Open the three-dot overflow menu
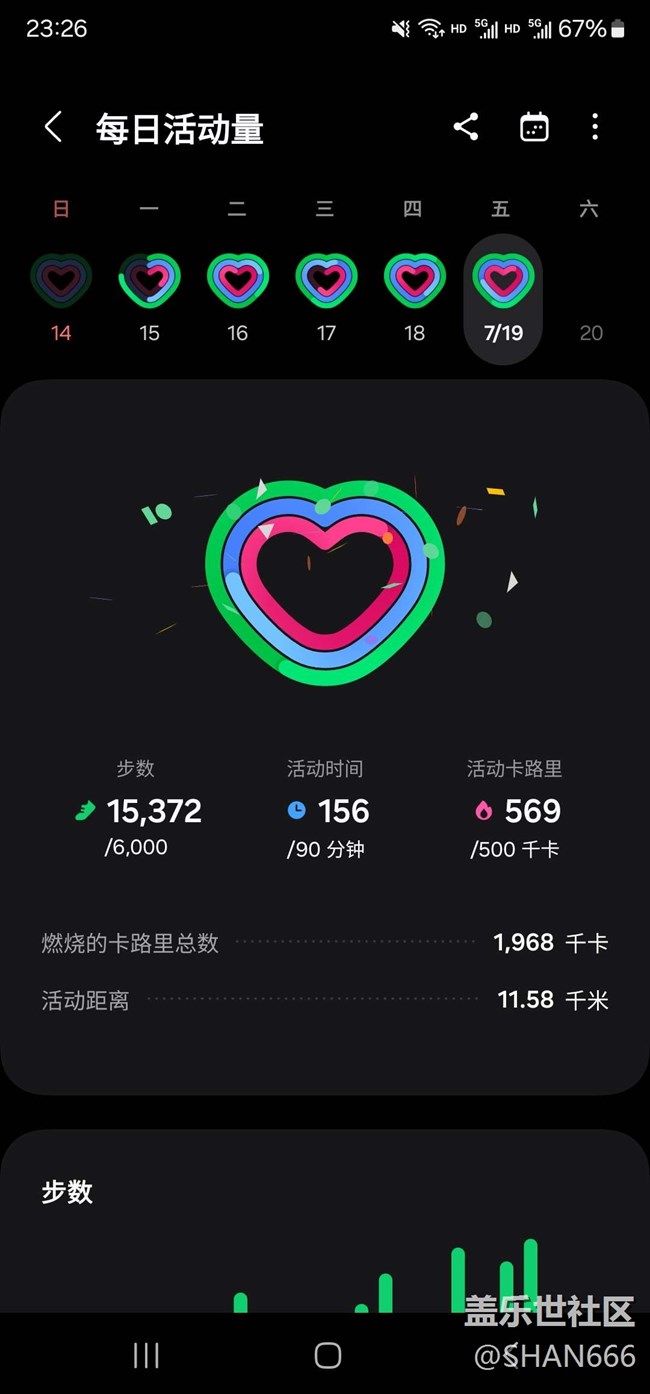This screenshot has height=1394, width=650. pos(595,127)
